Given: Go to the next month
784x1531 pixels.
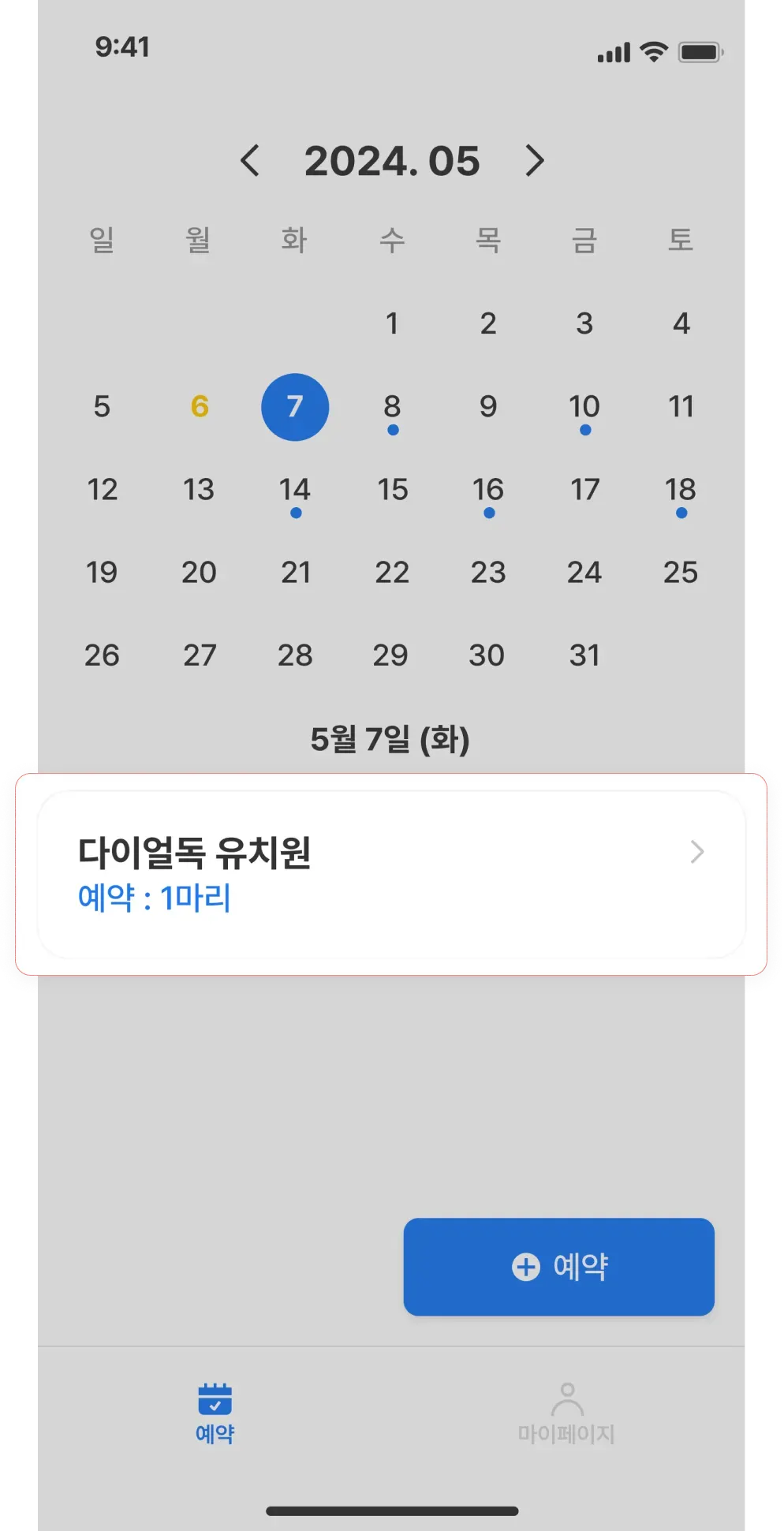Looking at the screenshot, I should (x=535, y=161).
